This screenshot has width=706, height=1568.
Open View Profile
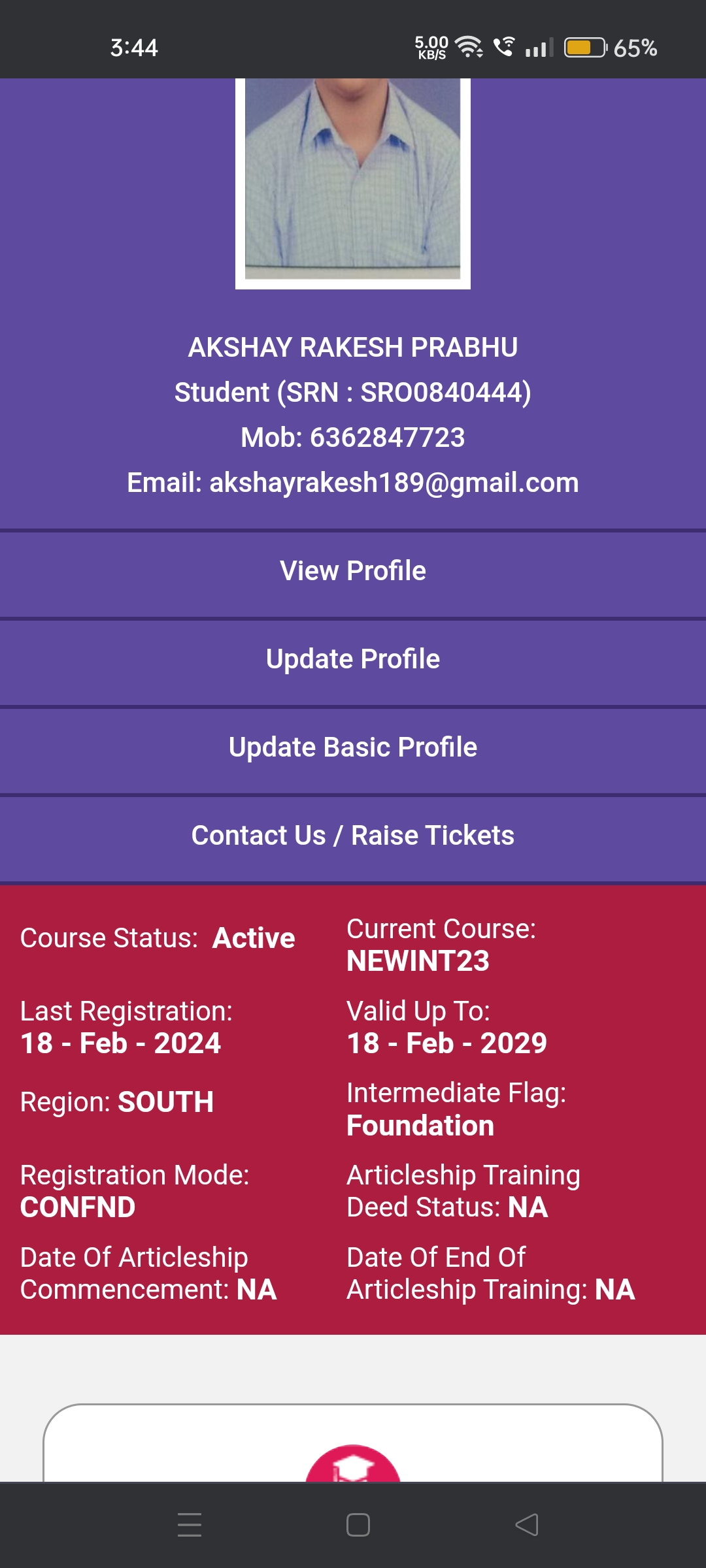353,572
